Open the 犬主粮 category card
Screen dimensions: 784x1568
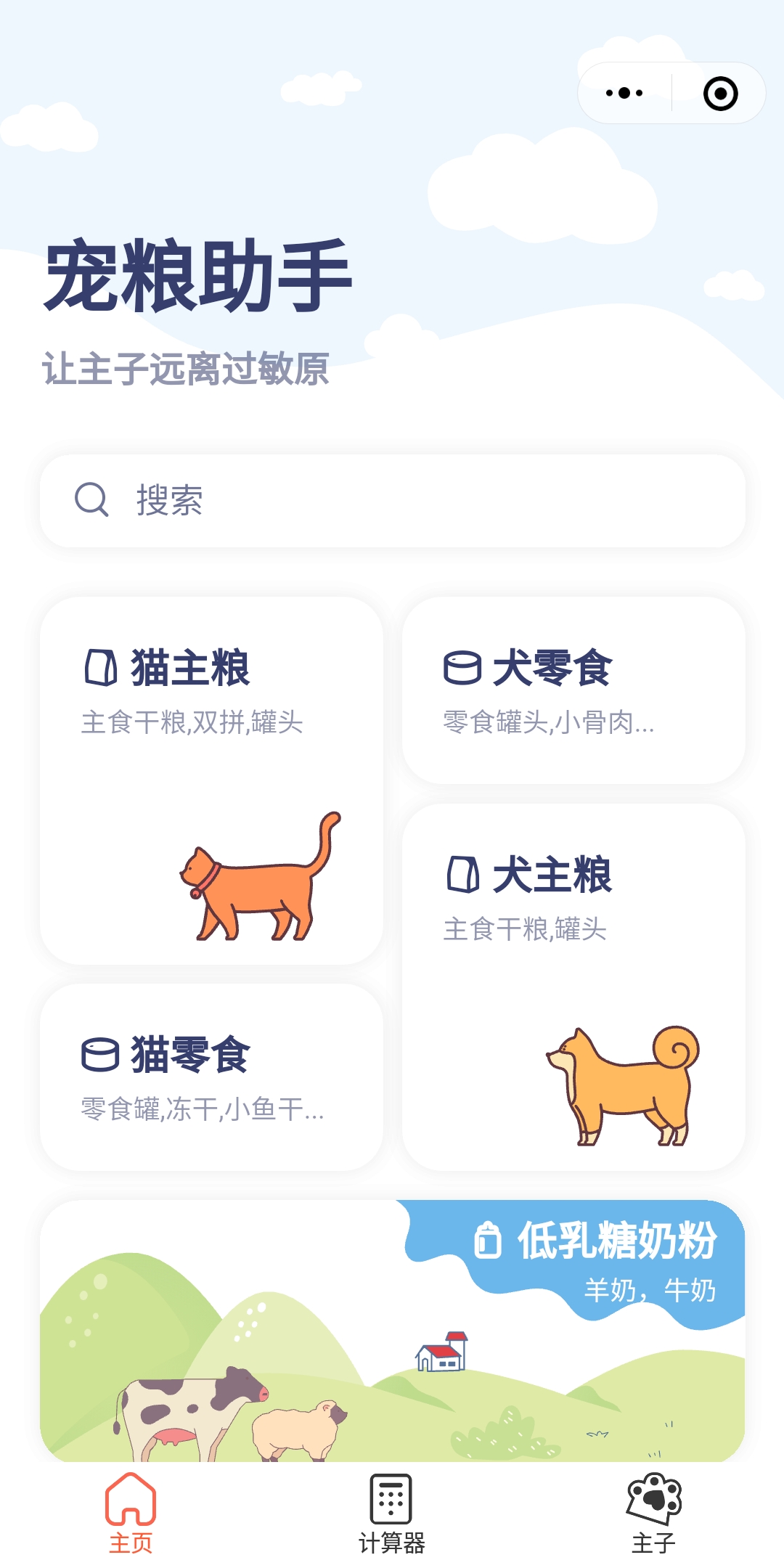click(573, 987)
